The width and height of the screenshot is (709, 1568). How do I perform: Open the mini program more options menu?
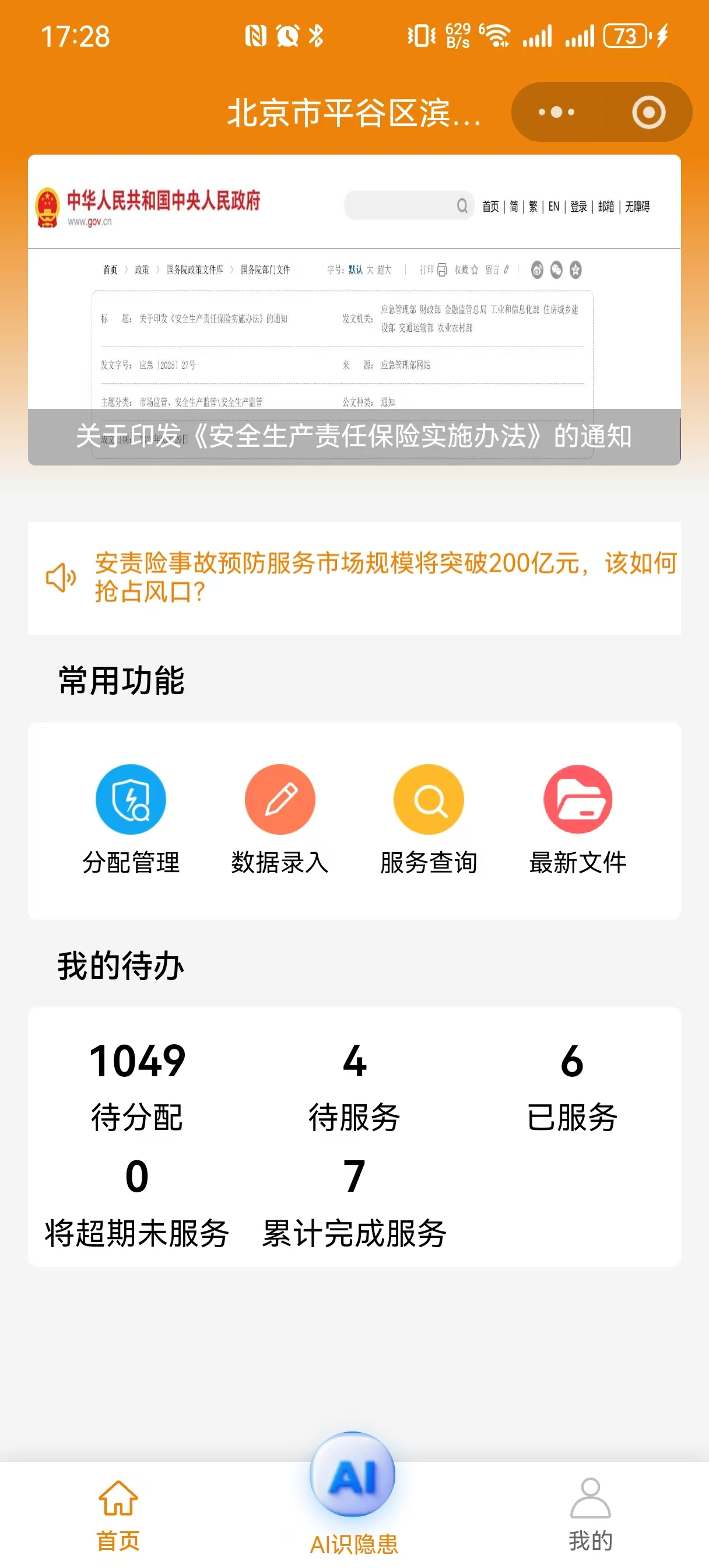coord(556,113)
